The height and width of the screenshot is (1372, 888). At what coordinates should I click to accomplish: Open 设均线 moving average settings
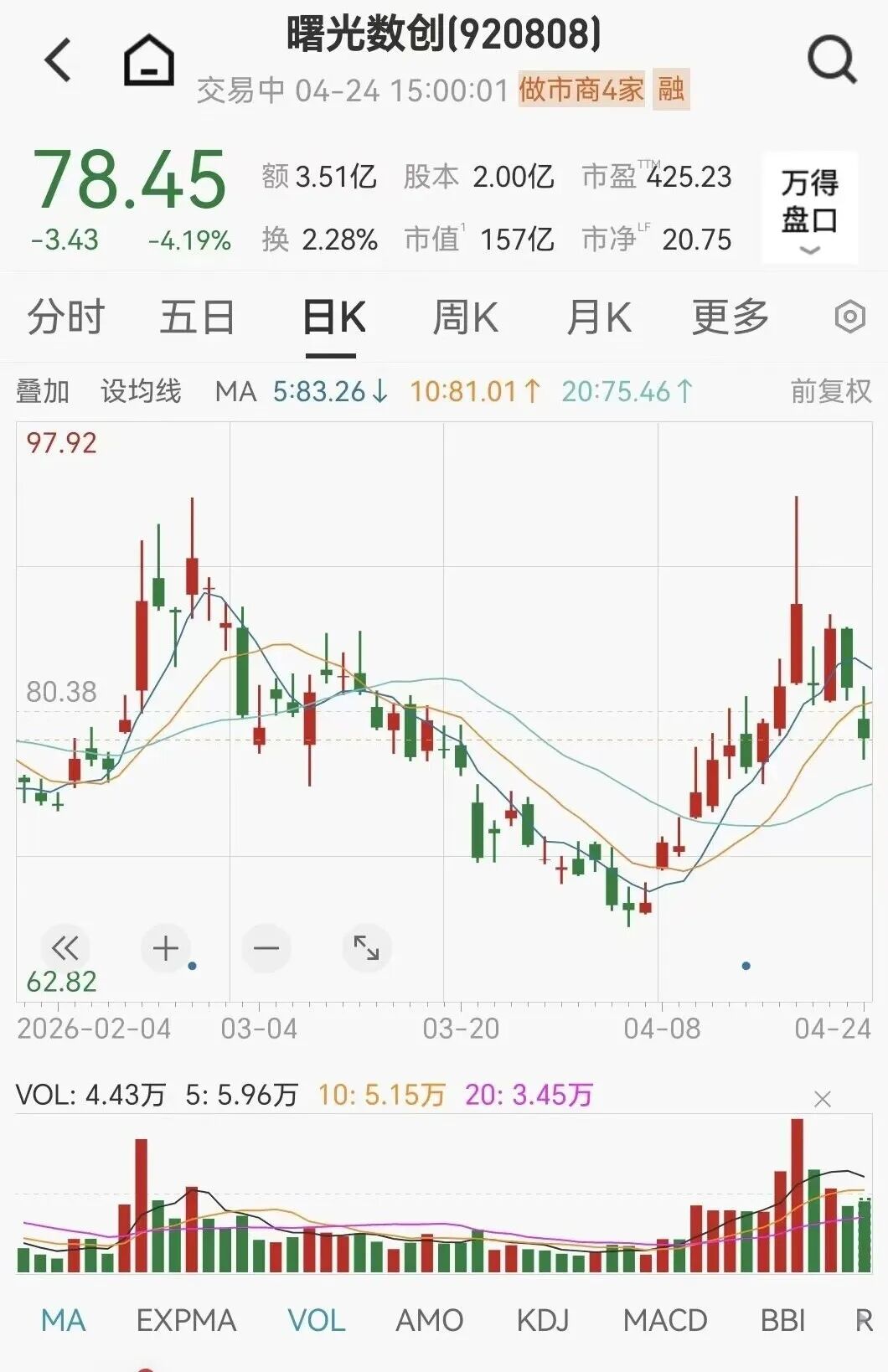(141, 391)
